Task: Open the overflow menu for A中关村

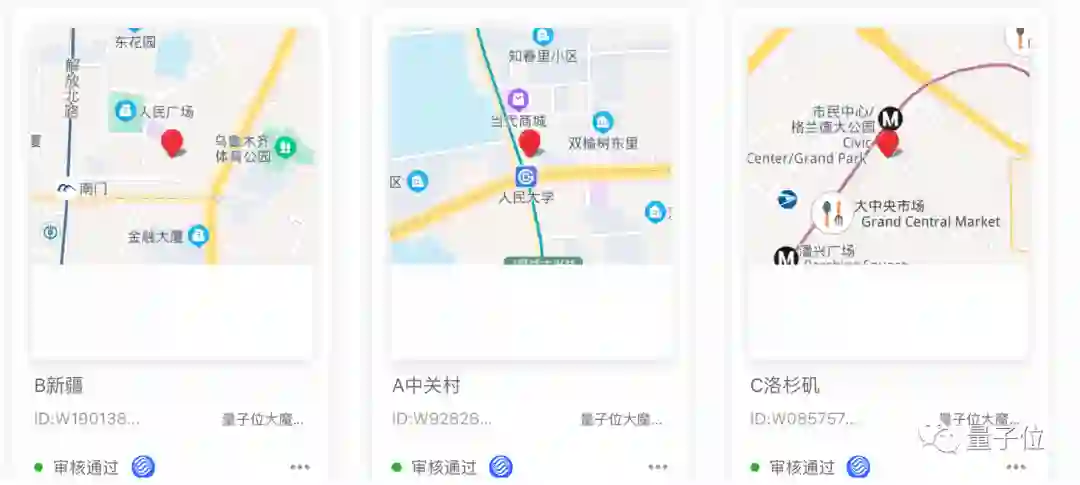Action: pyautogui.click(x=657, y=467)
